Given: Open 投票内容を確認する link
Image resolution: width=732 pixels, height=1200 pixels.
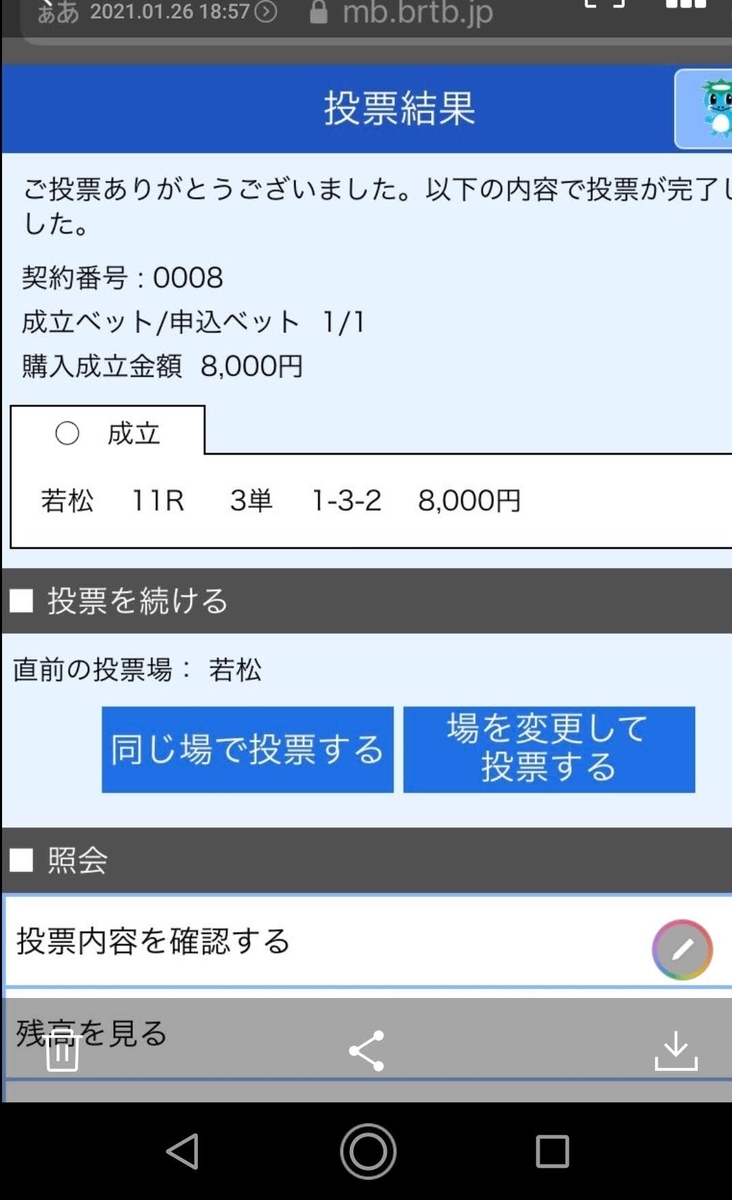Looking at the screenshot, I should 152,940.
